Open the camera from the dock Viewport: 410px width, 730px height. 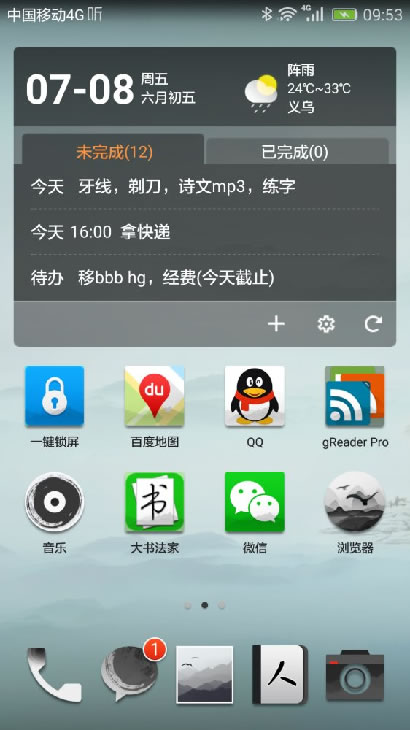(x=355, y=675)
